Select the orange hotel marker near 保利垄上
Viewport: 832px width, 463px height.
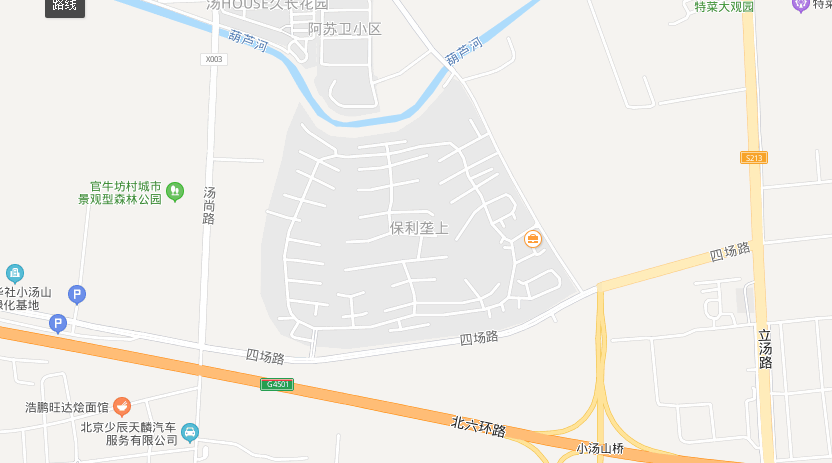(x=533, y=238)
